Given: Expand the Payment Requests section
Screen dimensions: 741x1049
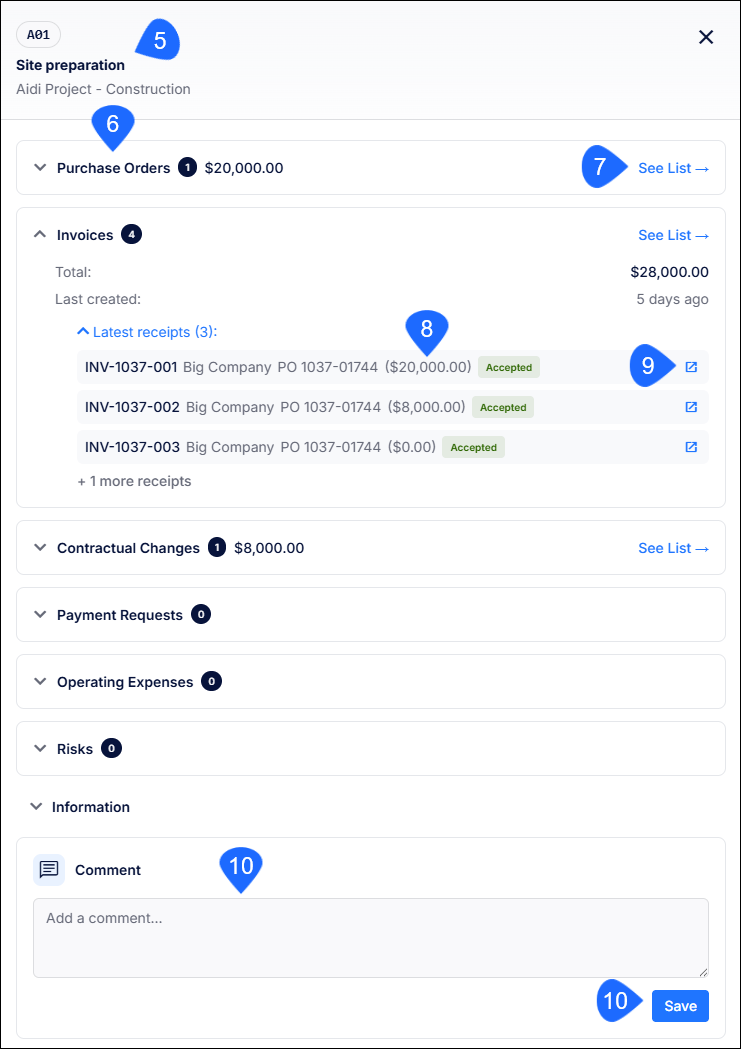Looking at the screenshot, I should (x=40, y=615).
